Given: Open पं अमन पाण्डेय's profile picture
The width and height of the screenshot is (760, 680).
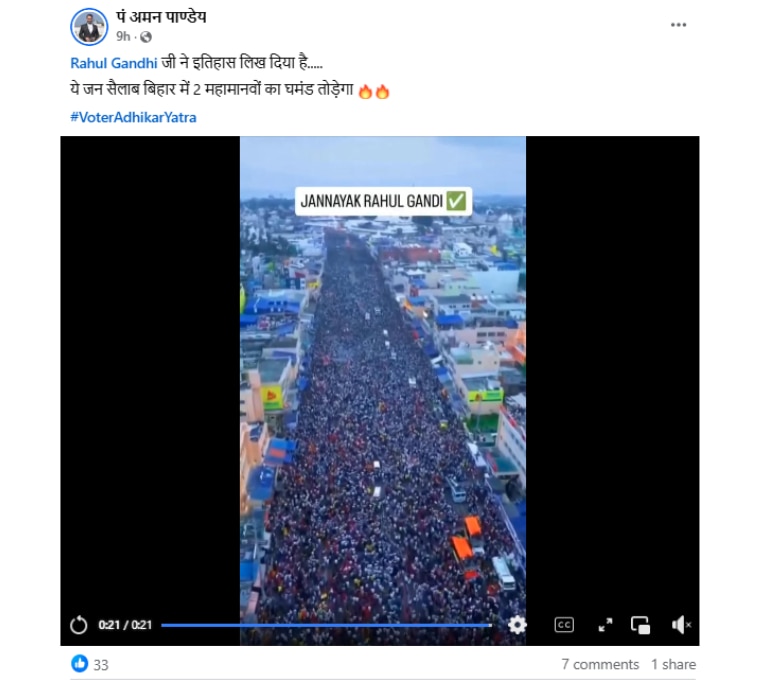Looking at the screenshot, I should click(89, 26).
